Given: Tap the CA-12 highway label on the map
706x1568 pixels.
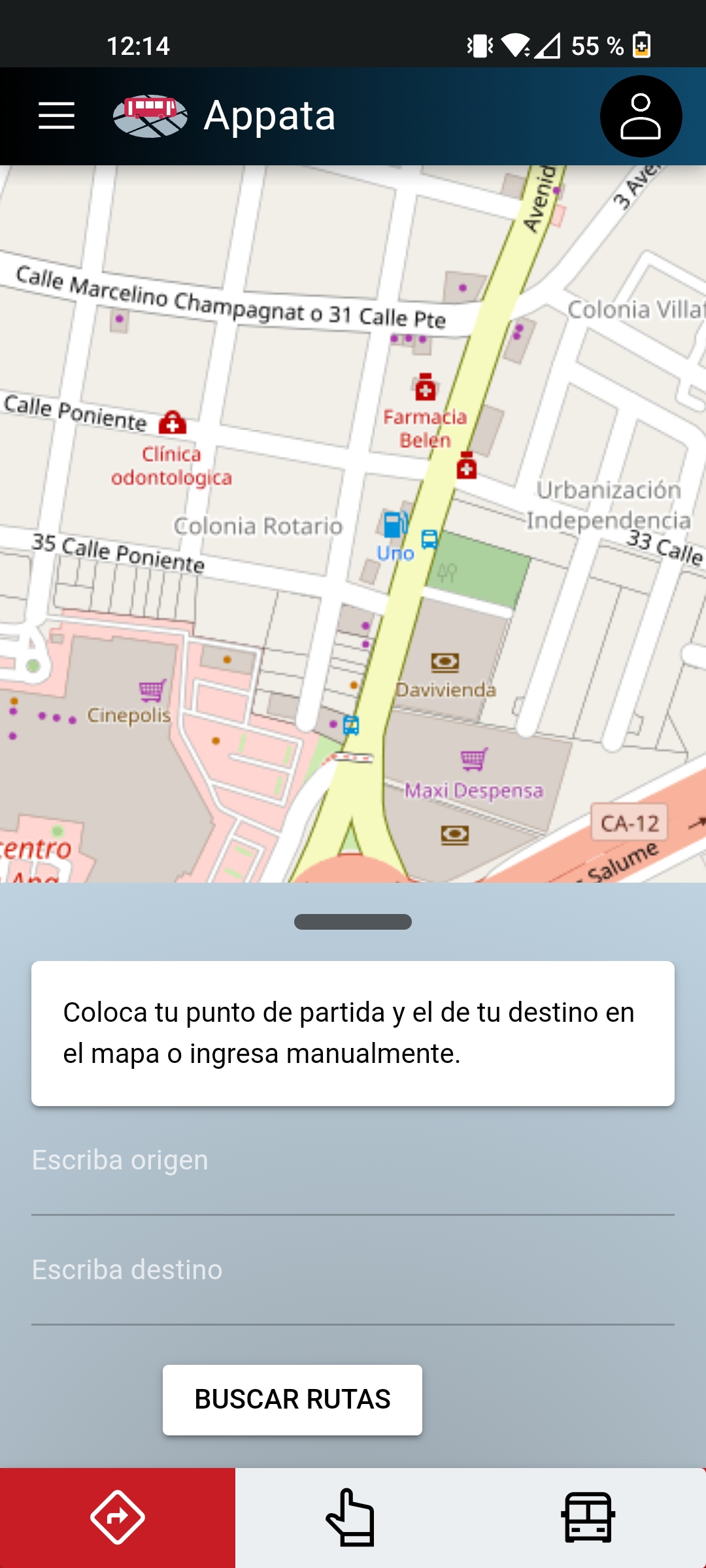Looking at the screenshot, I should click(x=629, y=823).
